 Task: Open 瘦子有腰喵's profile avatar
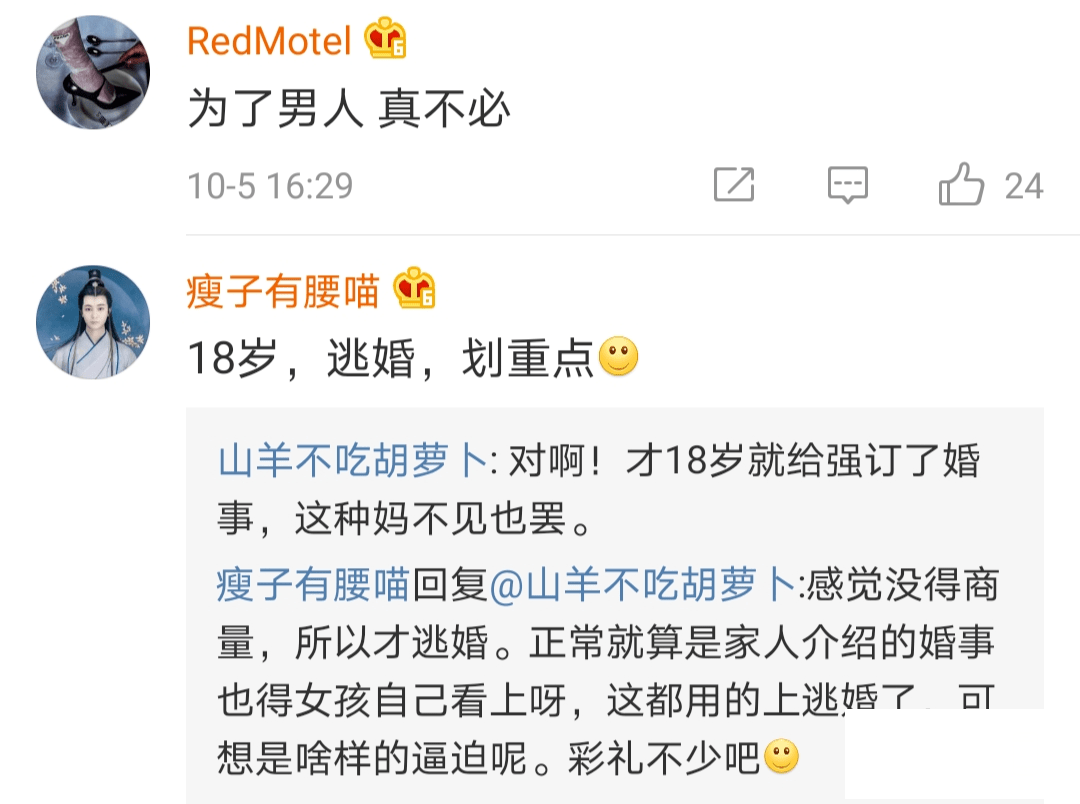tap(93, 322)
